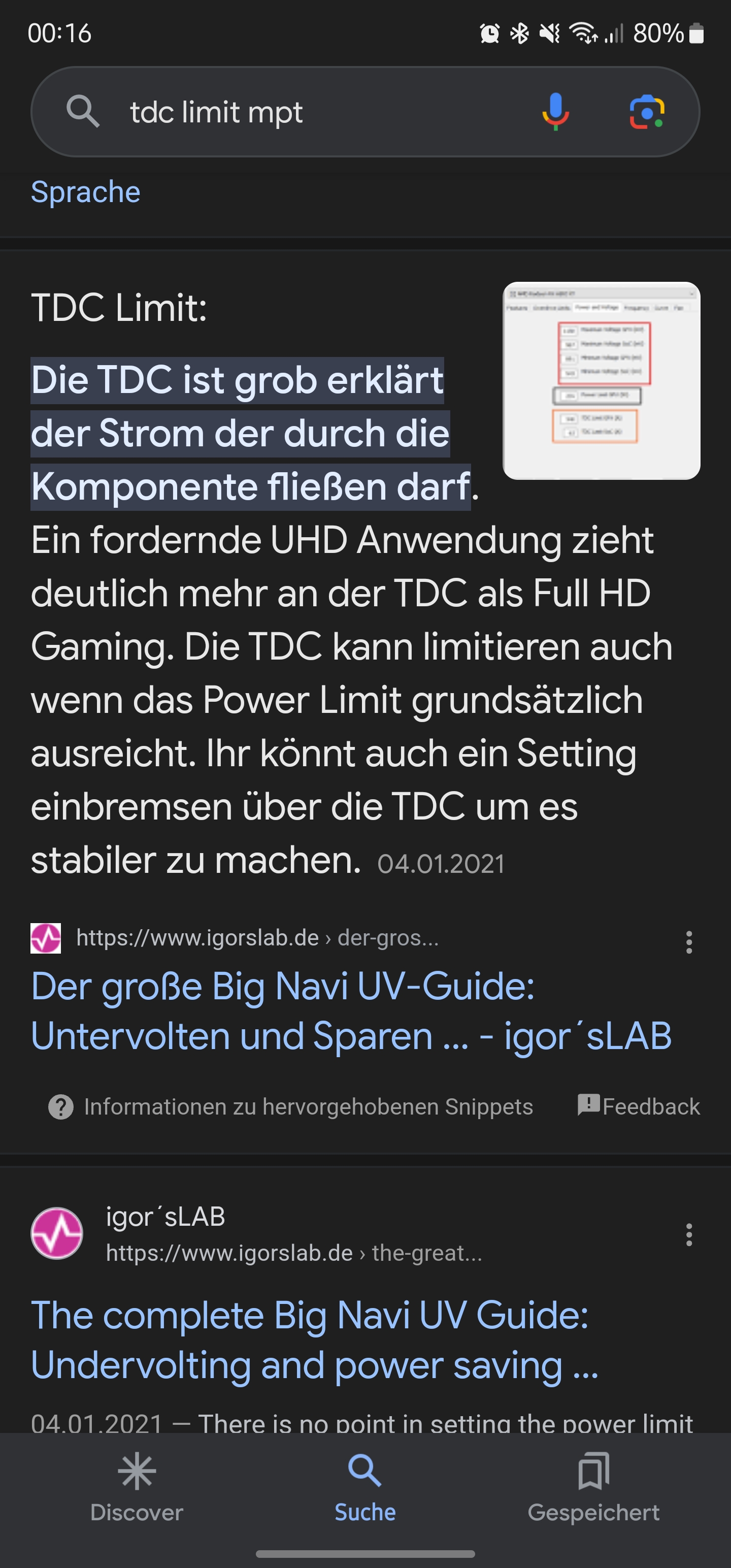Viewport: 731px width, 1568px height.
Task: Open overflow menu for the featured snippet result
Action: [x=688, y=942]
